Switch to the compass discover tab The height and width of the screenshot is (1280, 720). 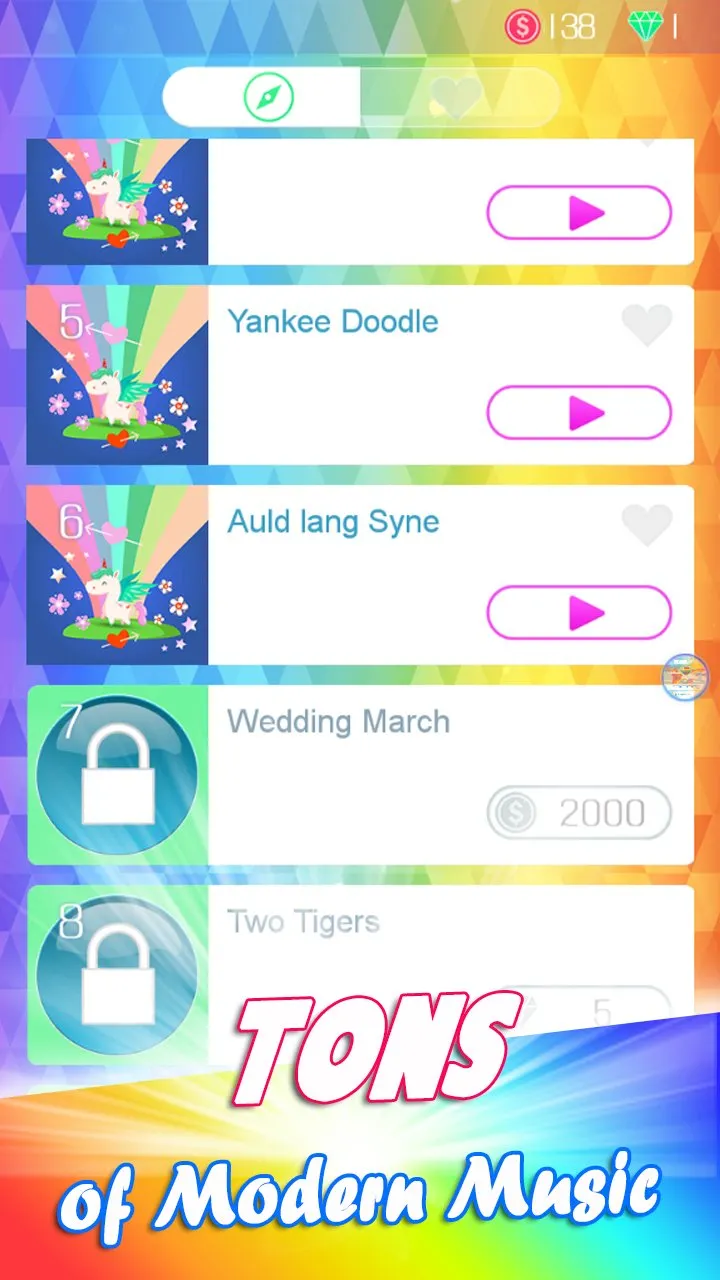point(262,97)
